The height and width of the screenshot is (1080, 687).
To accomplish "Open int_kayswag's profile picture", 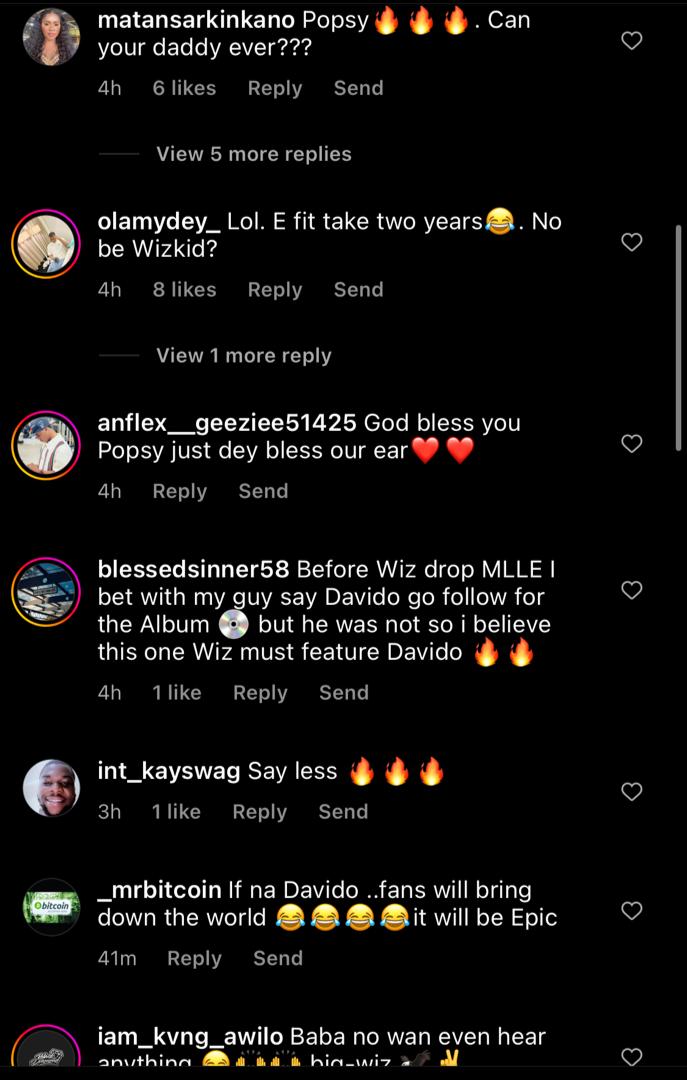I will 51,788.
